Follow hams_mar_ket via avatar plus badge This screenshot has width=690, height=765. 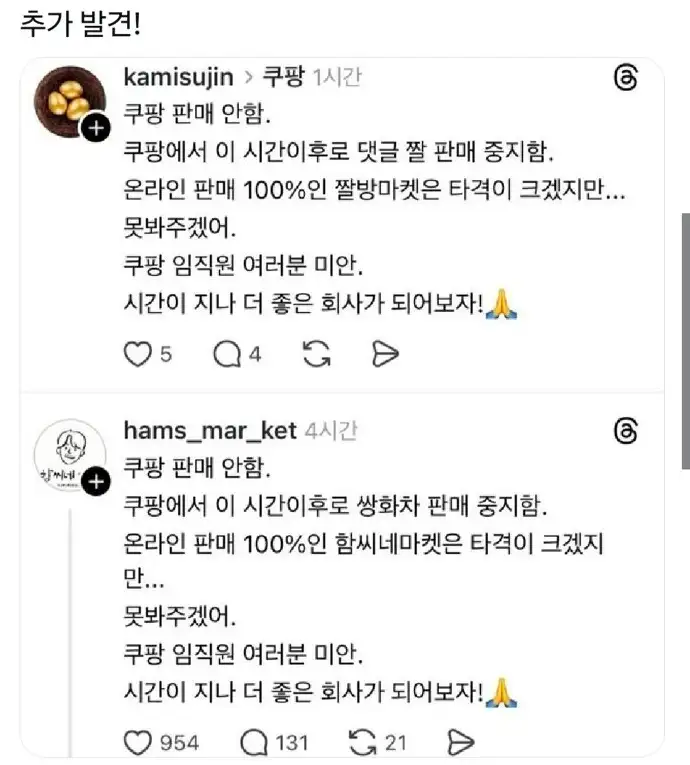click(x=95, y=482)
